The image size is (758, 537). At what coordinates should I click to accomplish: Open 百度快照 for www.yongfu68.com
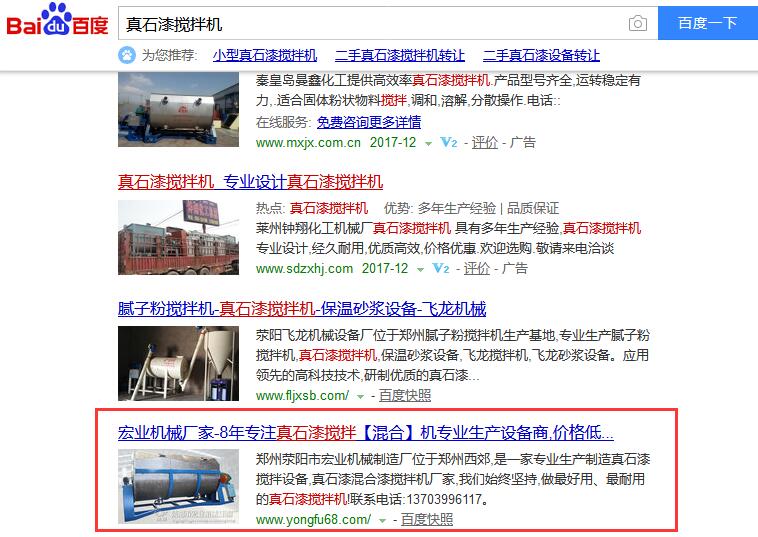coord(426,519)
